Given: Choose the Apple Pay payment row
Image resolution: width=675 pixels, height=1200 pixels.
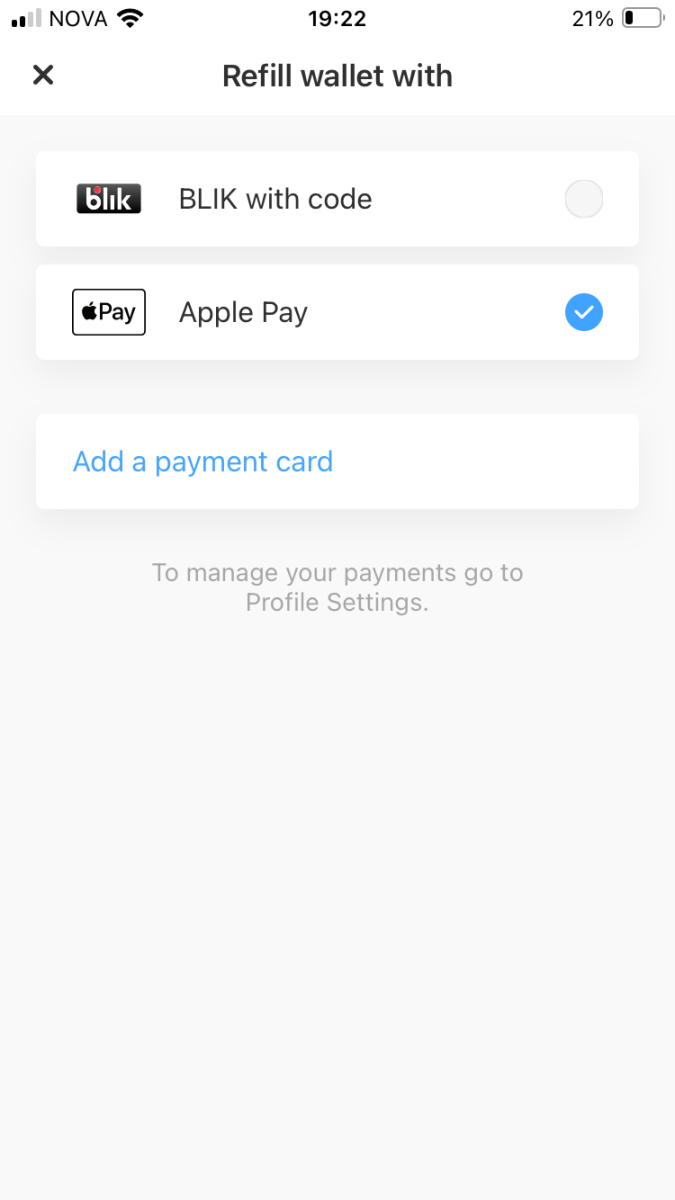Looking at the screenshot, I should (337, 313).
